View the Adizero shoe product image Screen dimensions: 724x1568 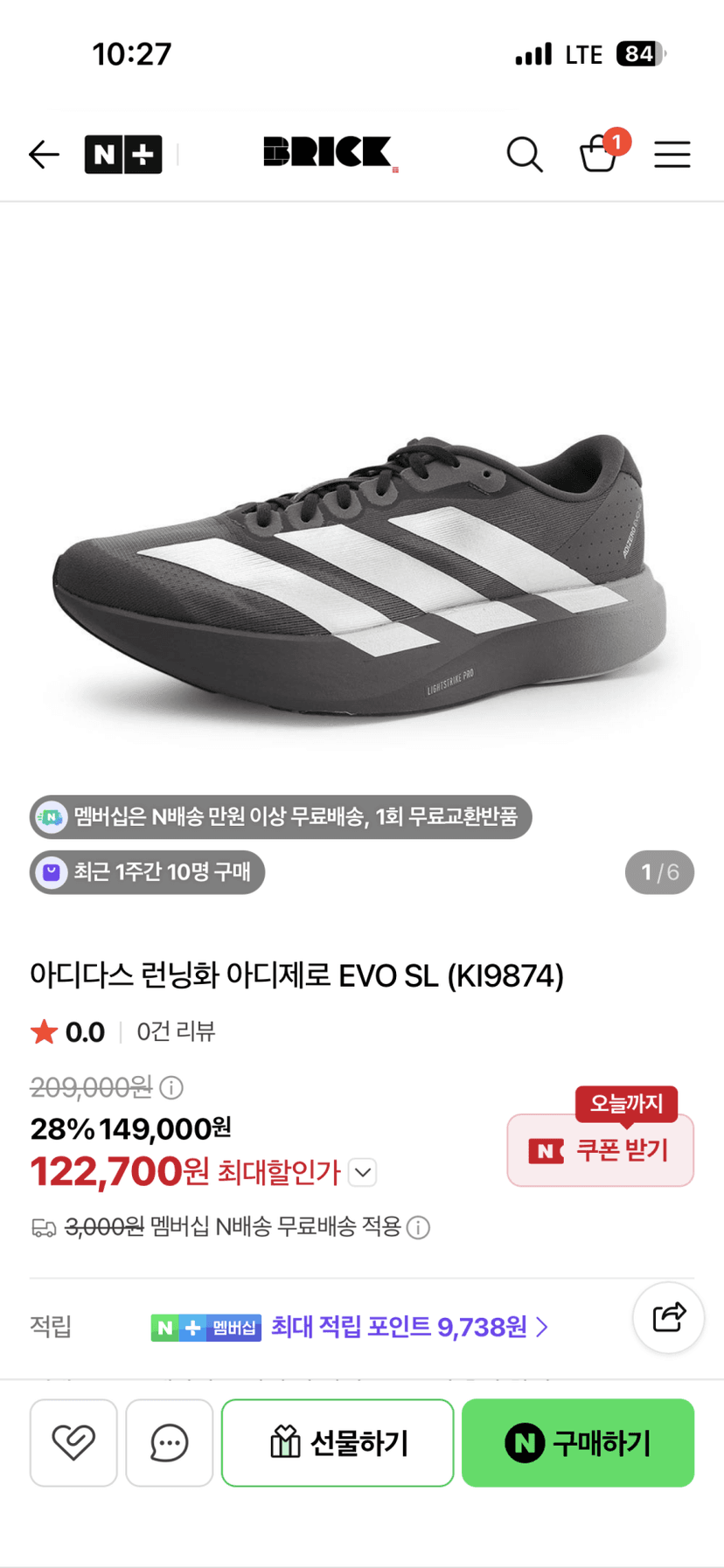(360, 572)
